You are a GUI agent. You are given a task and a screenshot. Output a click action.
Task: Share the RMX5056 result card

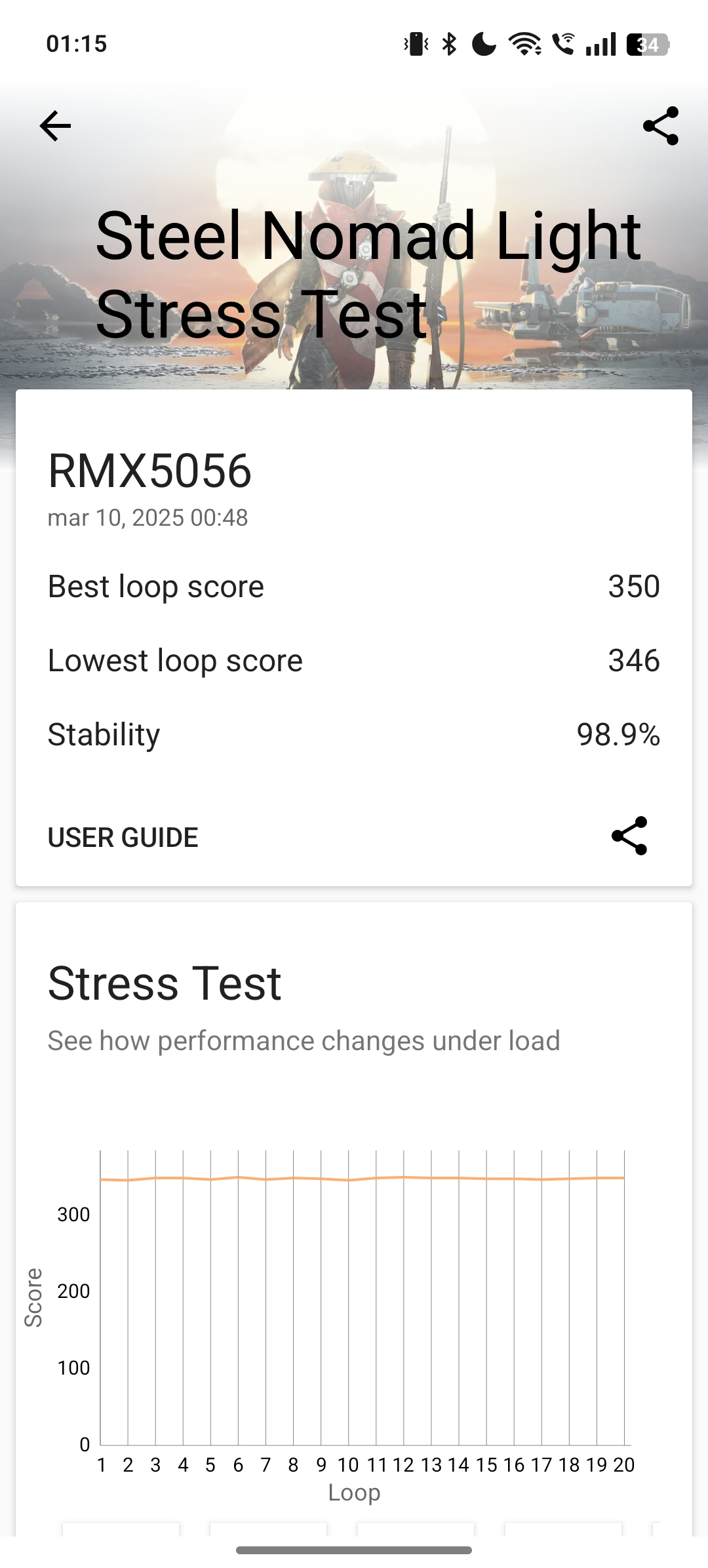629,836
